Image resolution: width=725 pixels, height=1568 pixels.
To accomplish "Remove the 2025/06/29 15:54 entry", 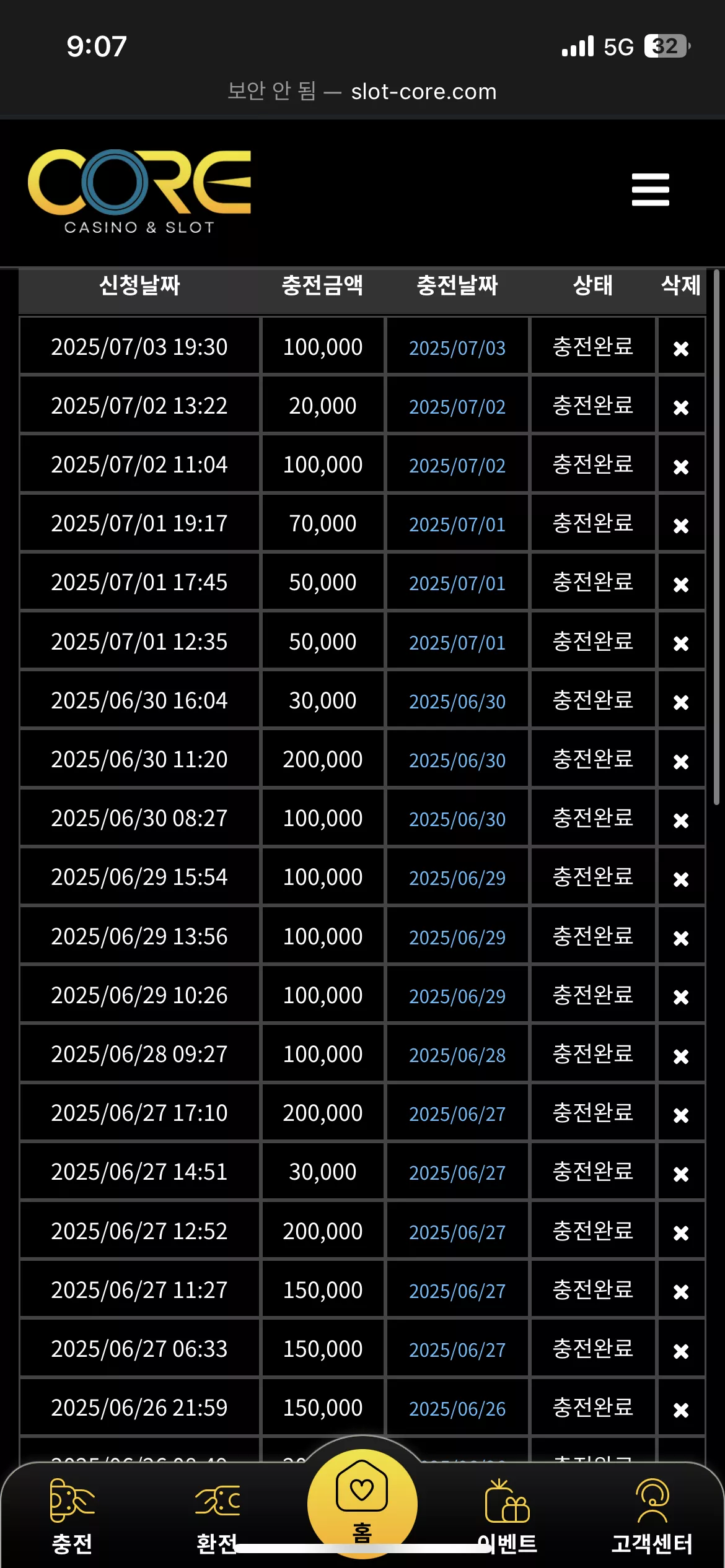I will [681, 879].
